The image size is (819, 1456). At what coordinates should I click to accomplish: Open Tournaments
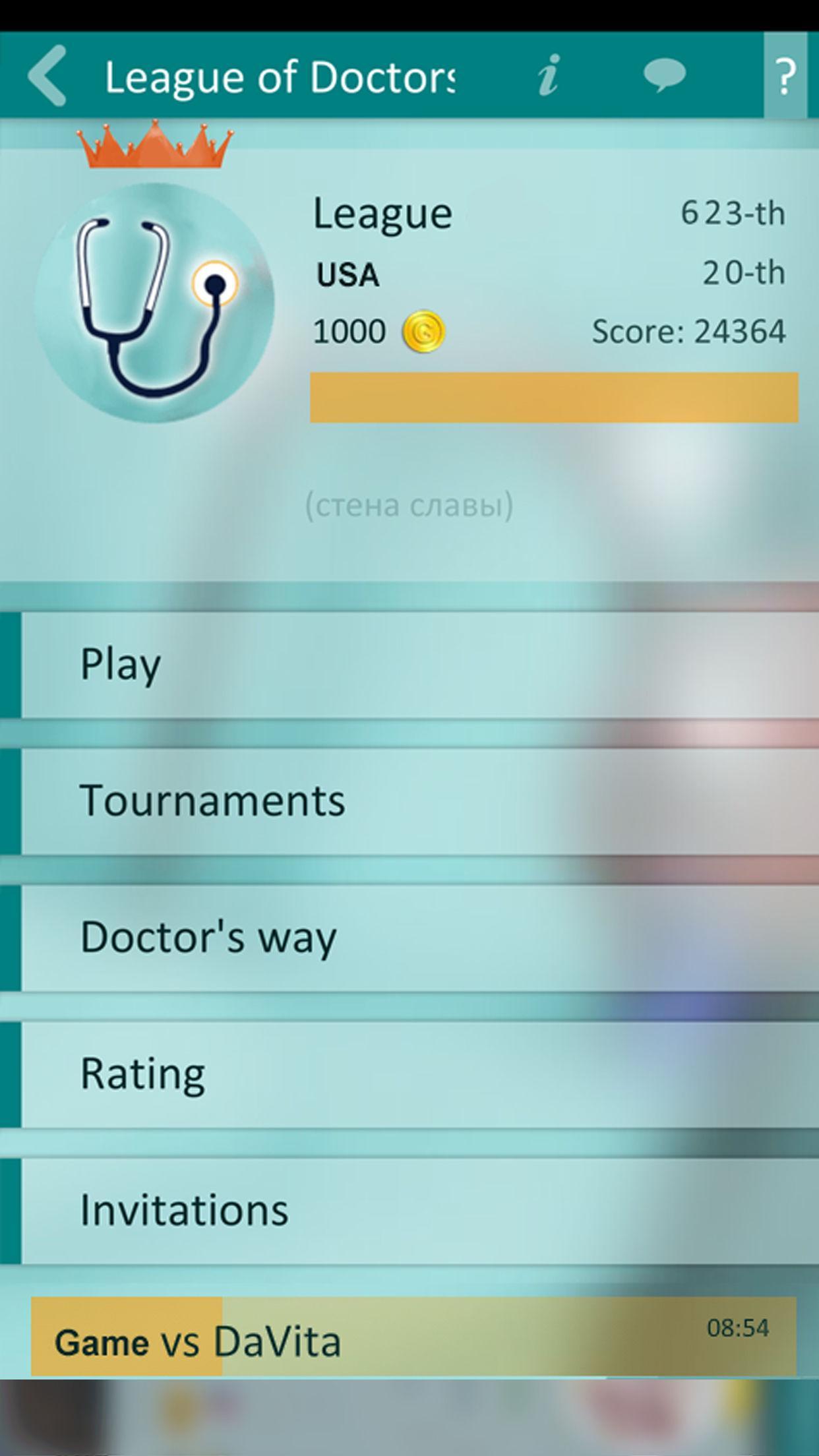409,801
